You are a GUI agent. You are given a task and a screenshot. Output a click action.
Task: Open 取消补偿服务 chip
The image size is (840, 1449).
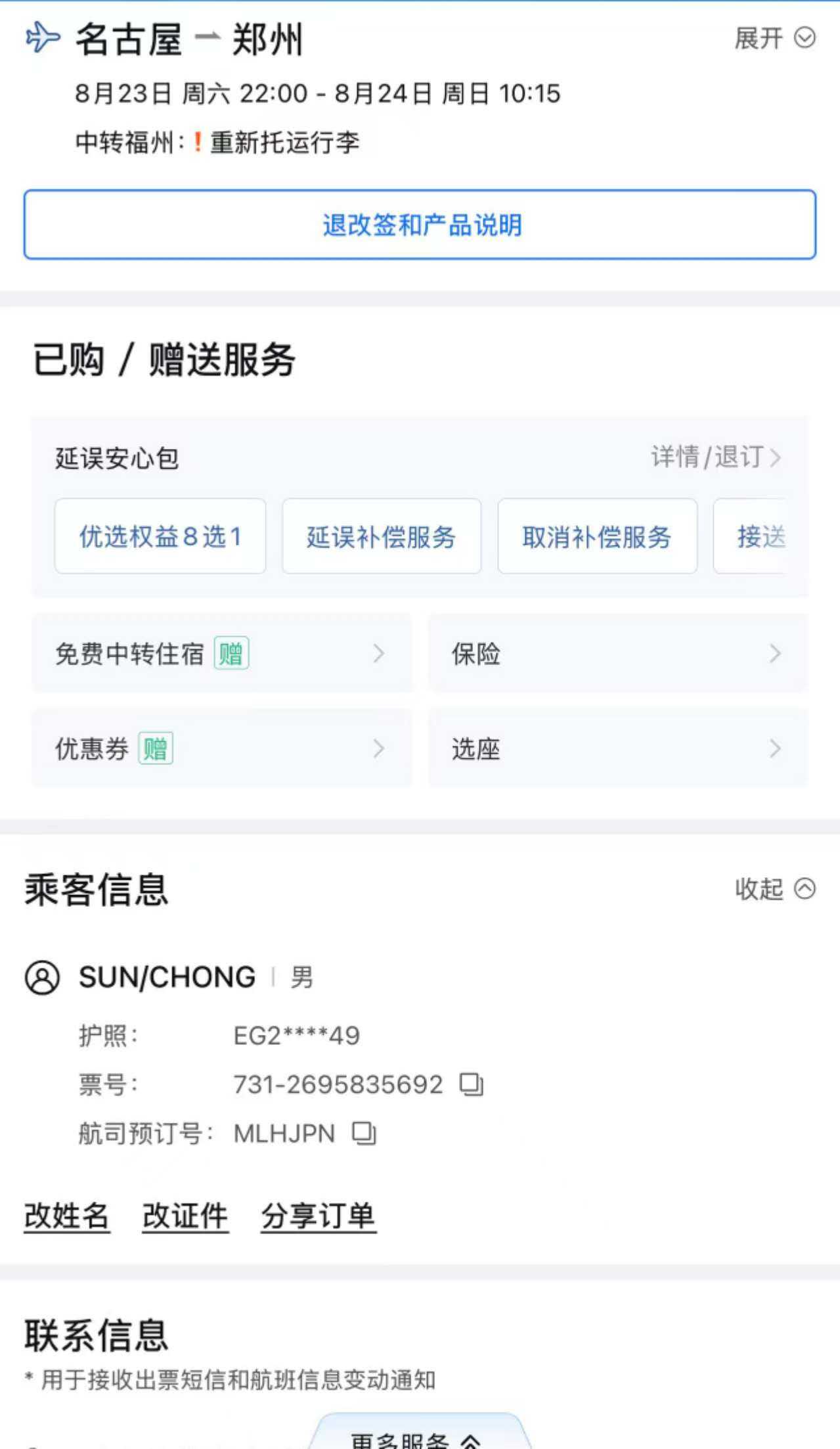597,536
